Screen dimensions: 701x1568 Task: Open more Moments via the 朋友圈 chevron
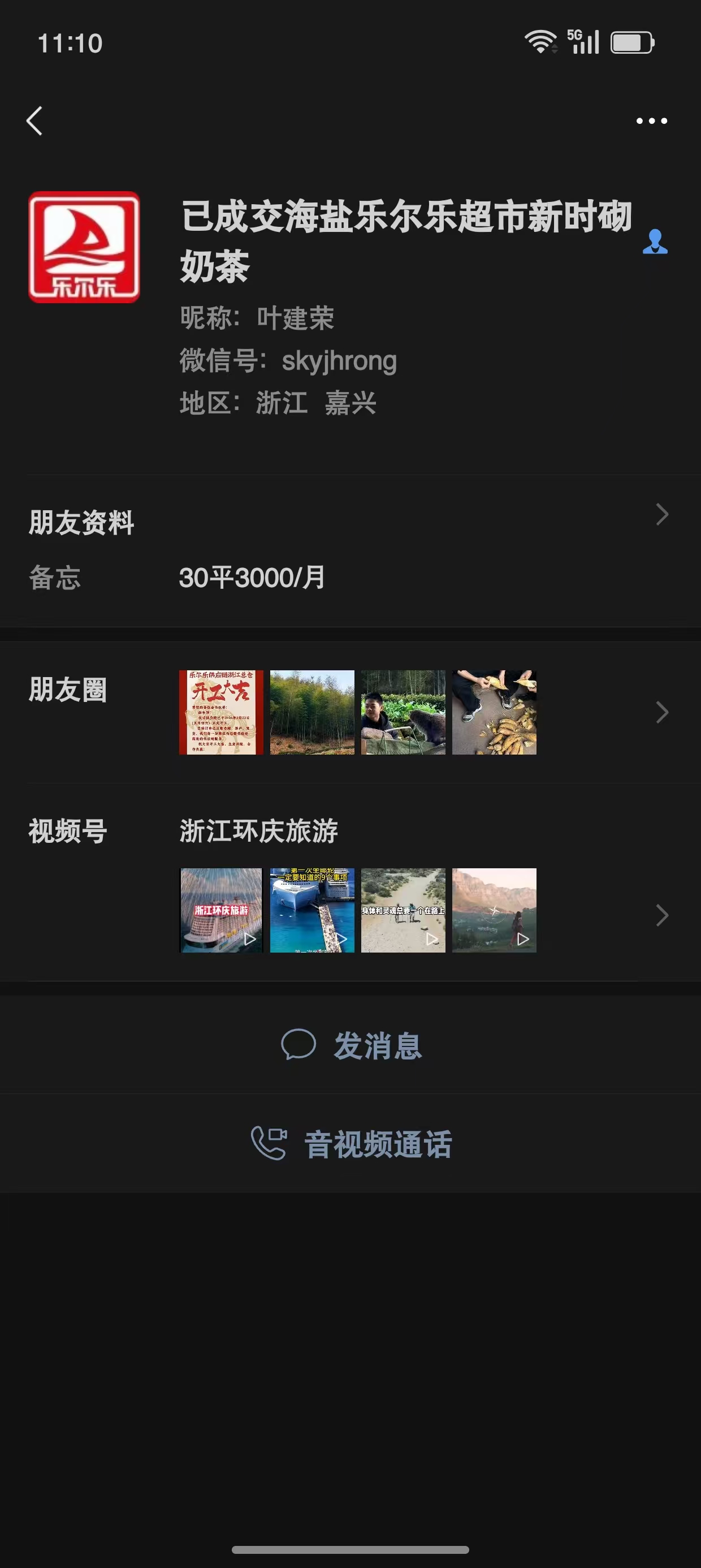coord(663,712)
